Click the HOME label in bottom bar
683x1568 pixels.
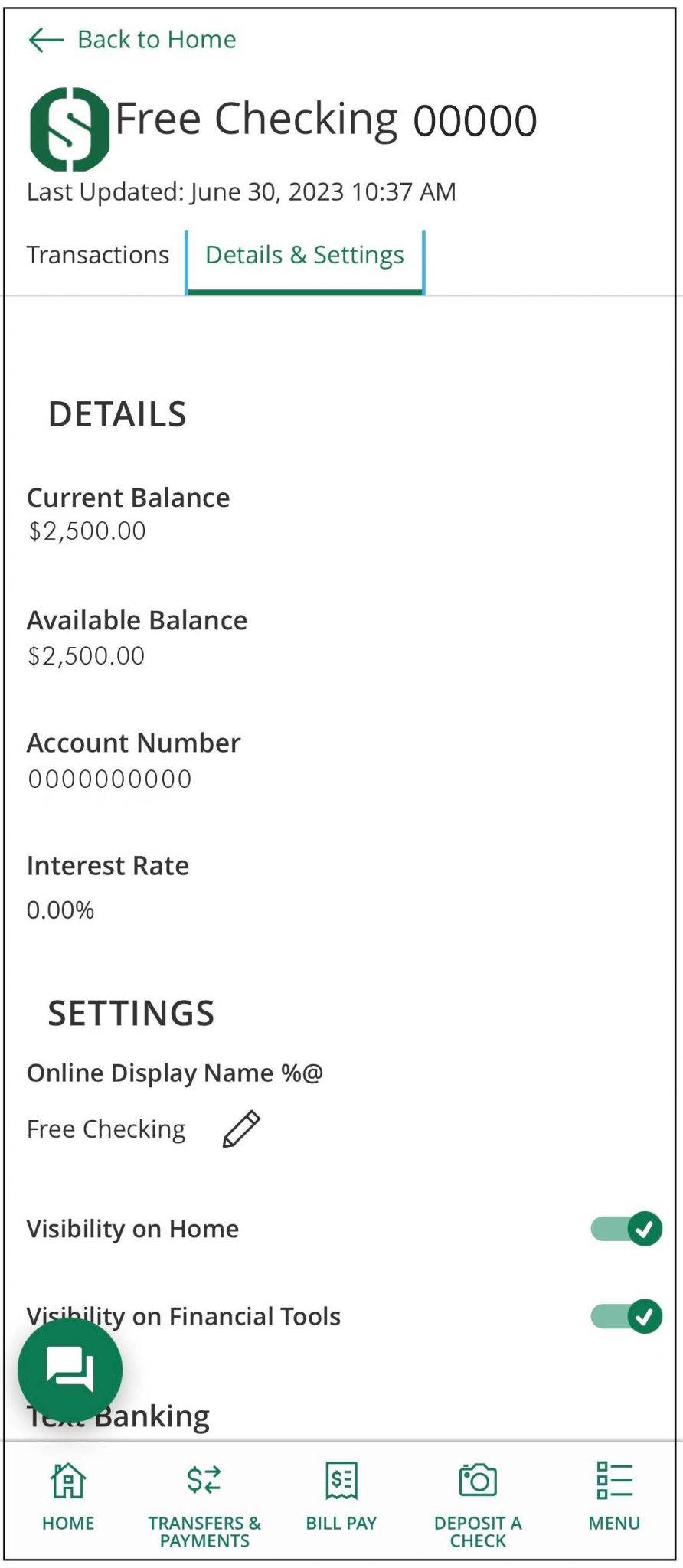click(68, 1522)
